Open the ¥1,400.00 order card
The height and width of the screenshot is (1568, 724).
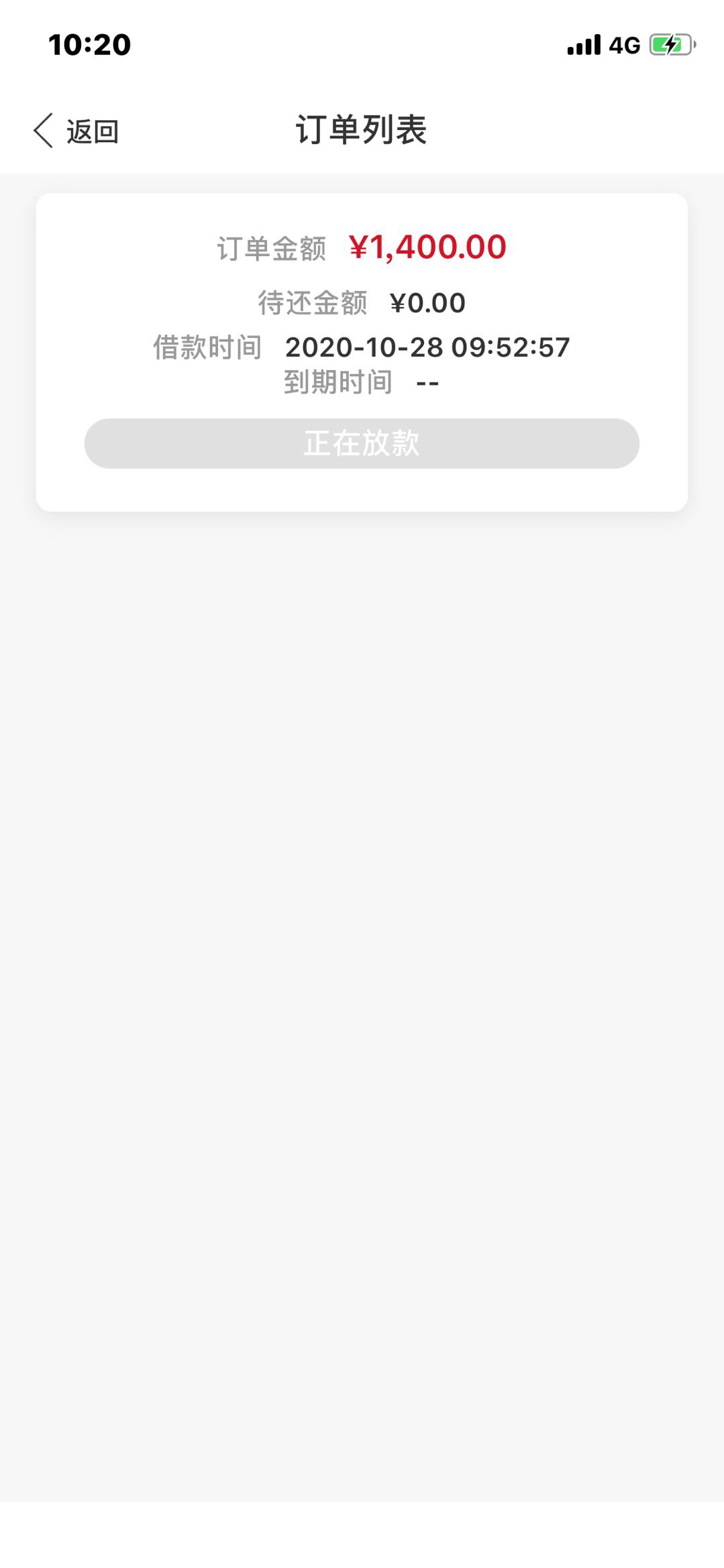tap(362, 353)
